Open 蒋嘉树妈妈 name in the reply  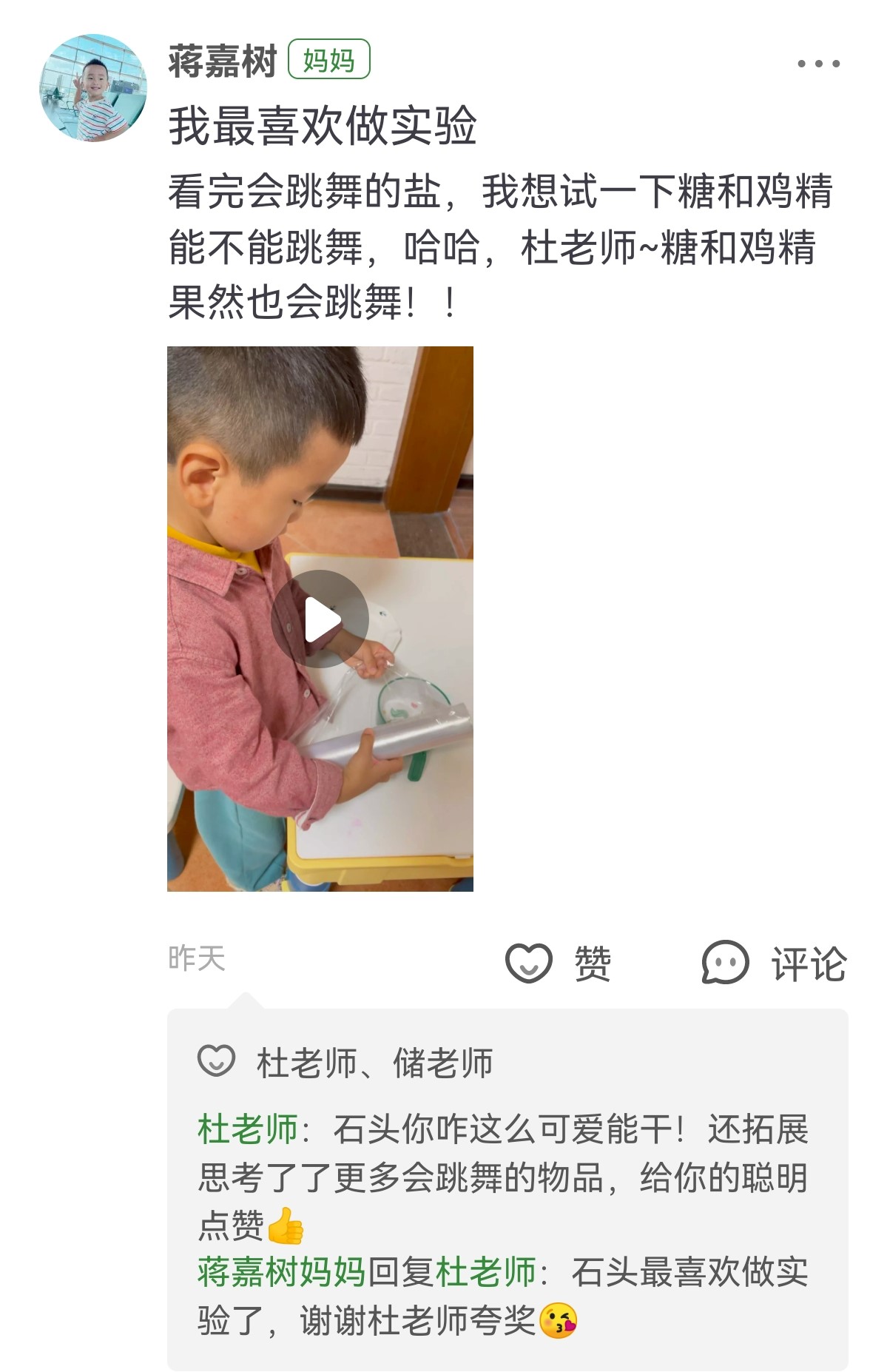coord(281,1272)
